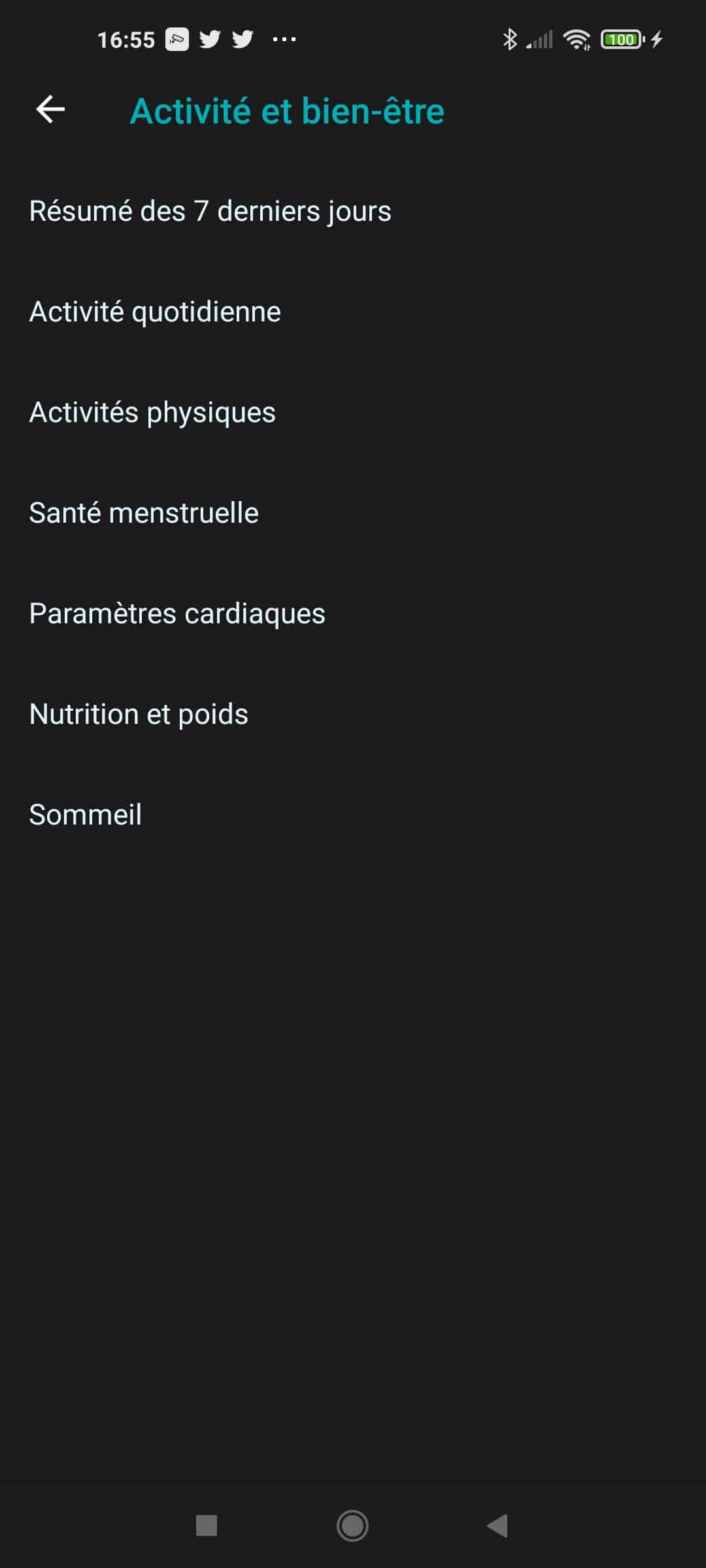
Task: Go back using the top-left arrow
Action: (x=50, y=109)
